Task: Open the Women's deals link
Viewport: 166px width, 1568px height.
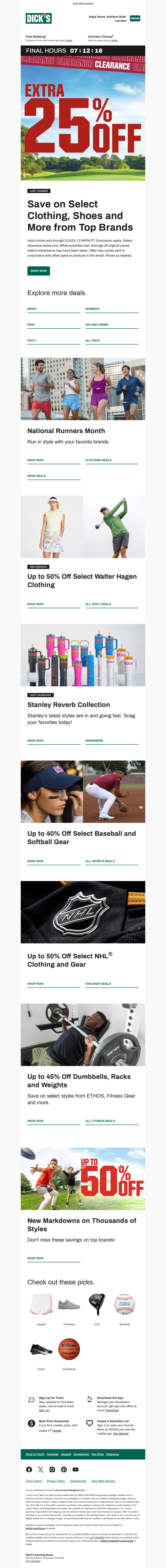Action: coord(92,309)
